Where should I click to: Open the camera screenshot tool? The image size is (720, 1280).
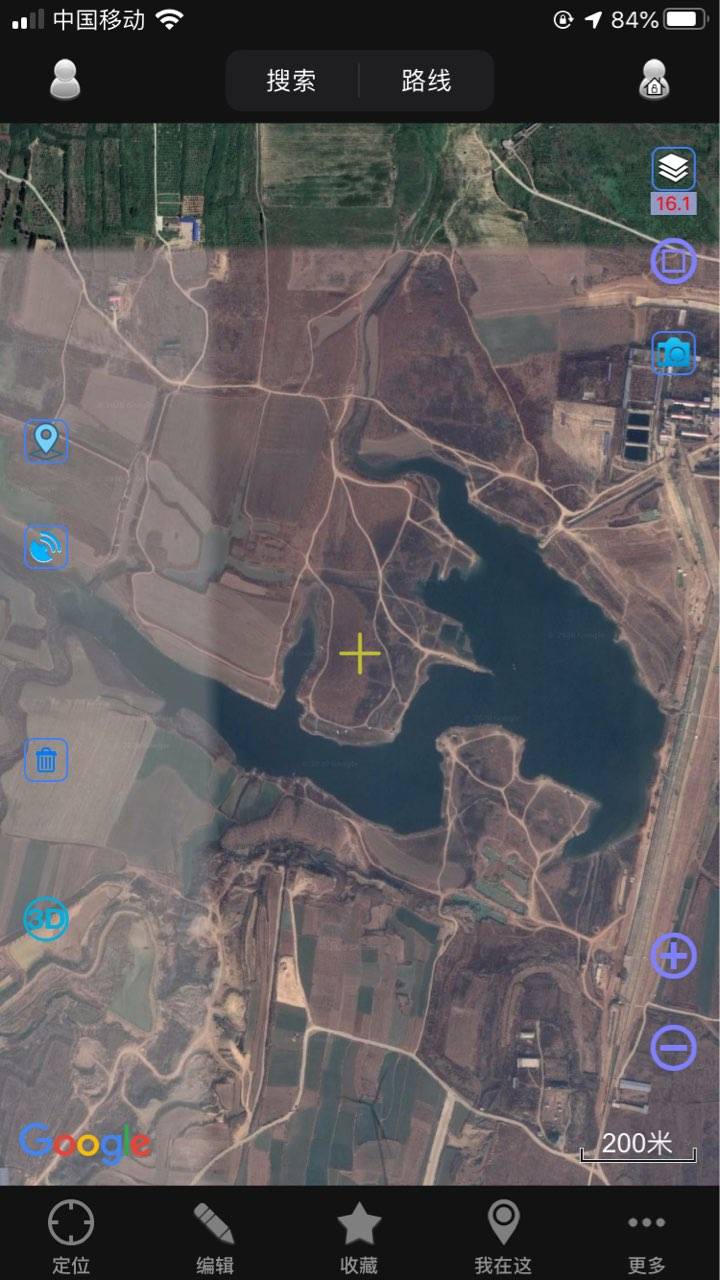tap(674, 353)
